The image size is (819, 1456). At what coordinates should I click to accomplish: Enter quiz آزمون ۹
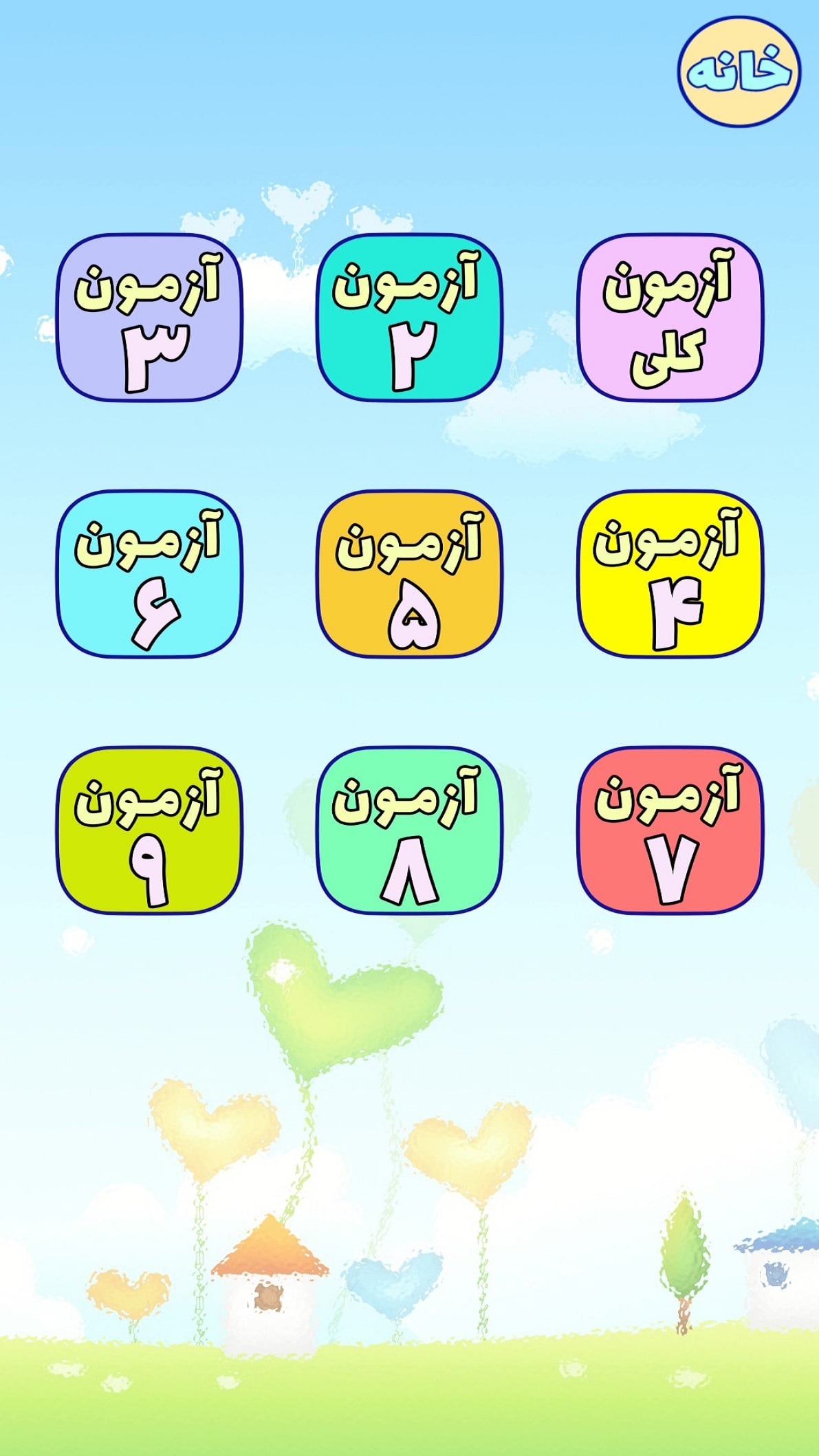(x=149, y=830)
